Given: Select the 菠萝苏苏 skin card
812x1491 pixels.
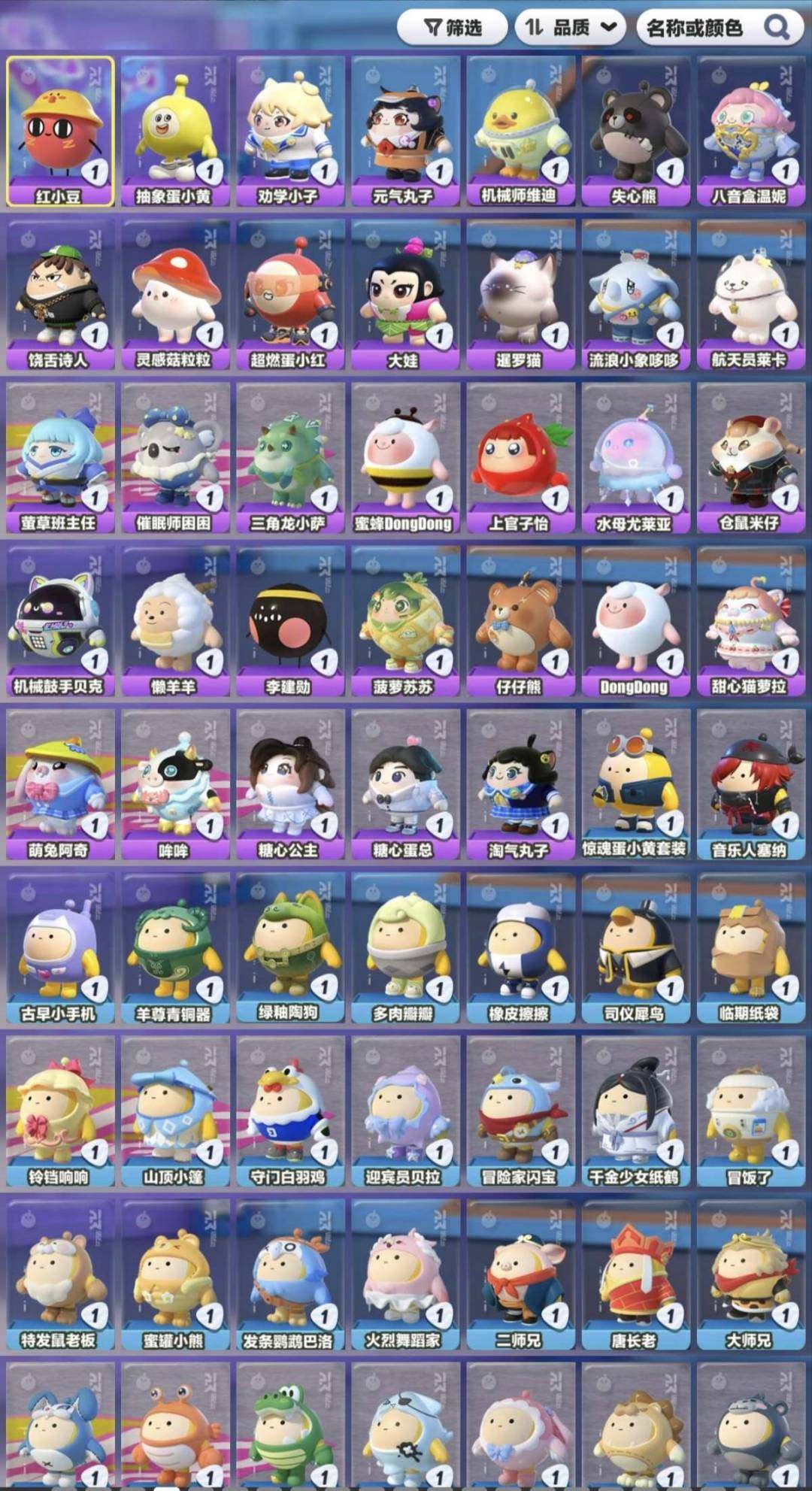Looking at the screenshot, I should [405, 620].
